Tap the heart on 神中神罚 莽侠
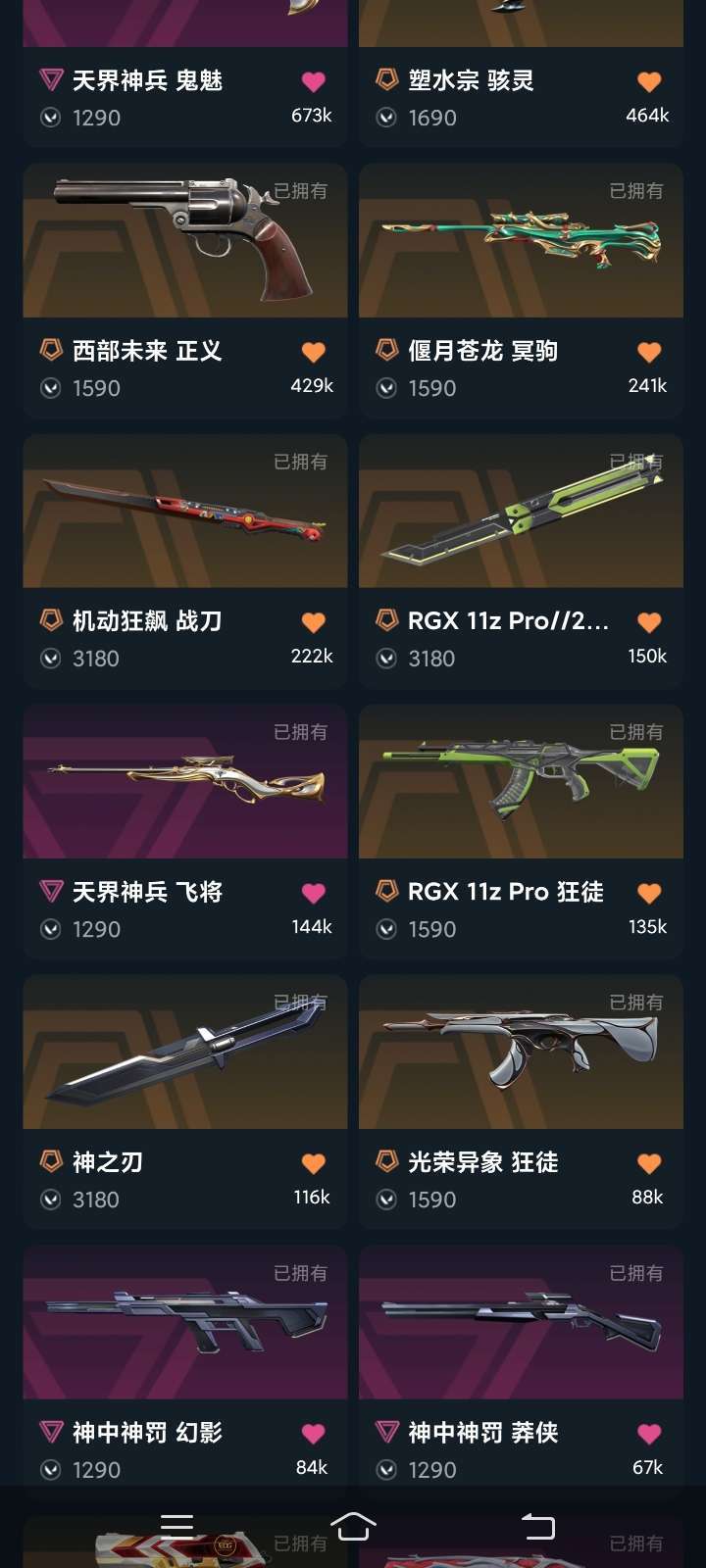Image resolution: width=706 pixels, height=1568 pixels. (649, 1434)
